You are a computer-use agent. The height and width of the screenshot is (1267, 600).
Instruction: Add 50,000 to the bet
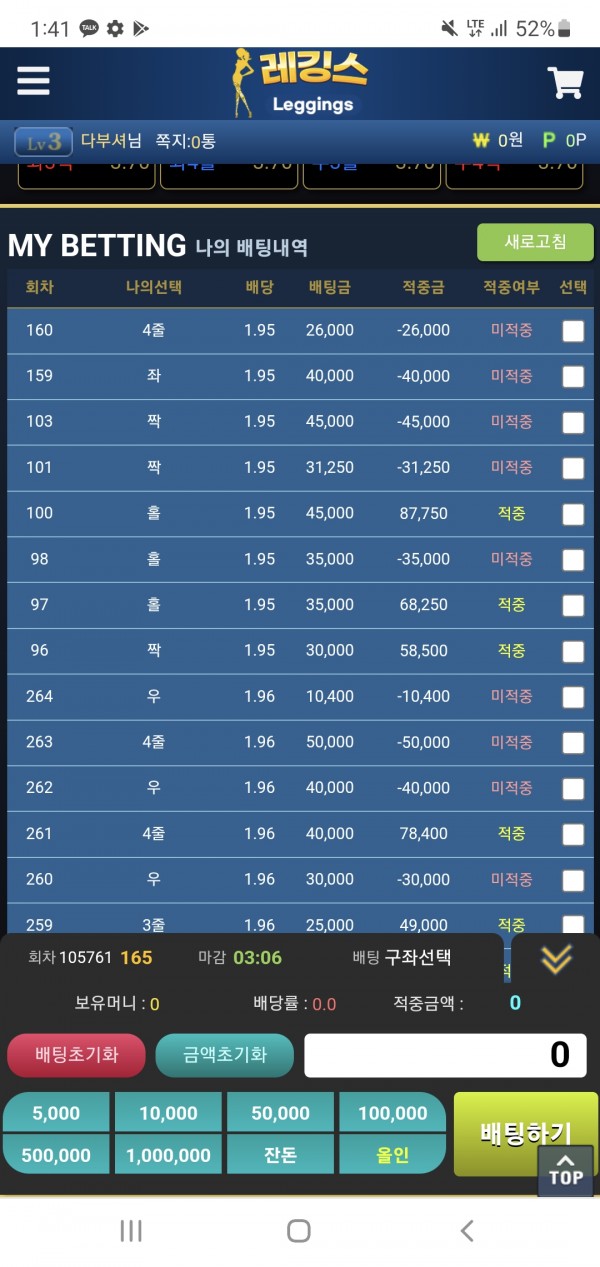pos(280,1113)
